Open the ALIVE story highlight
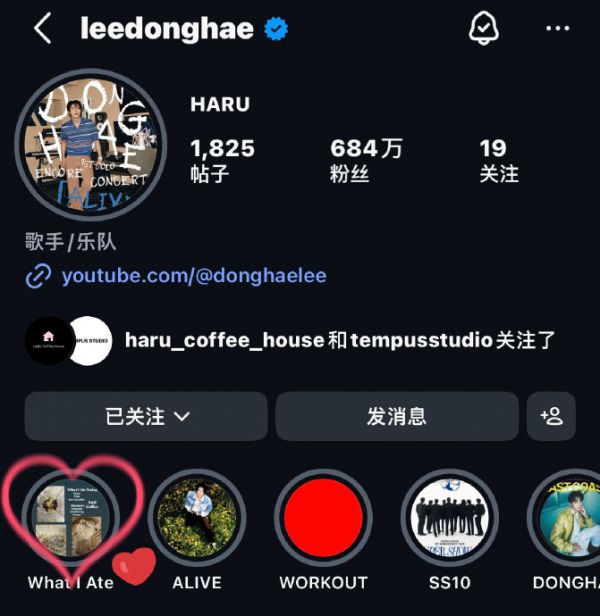This screenshot has width=600, height=616. [x=197, y=518]
